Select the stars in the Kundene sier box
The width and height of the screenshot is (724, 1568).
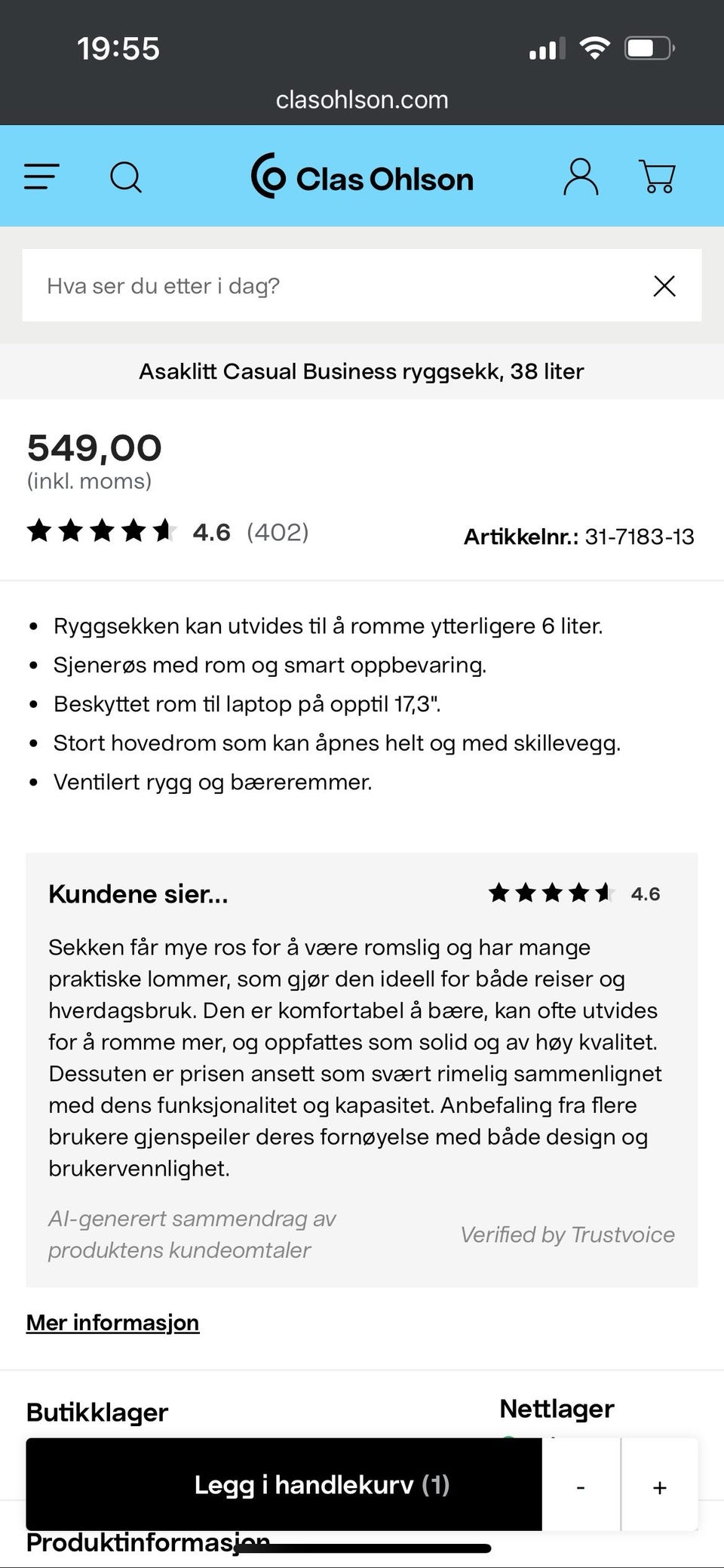click(551, 894)
